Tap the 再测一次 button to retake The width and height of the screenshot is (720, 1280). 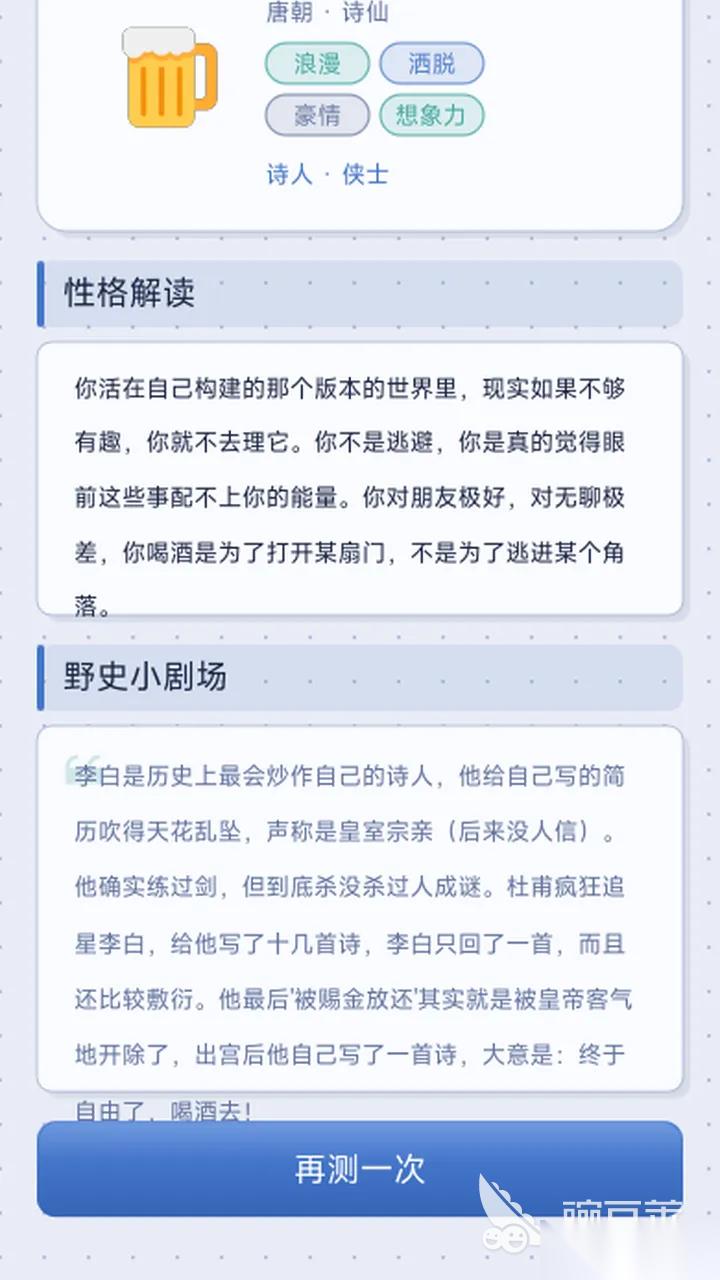[x=360, y=1168]
